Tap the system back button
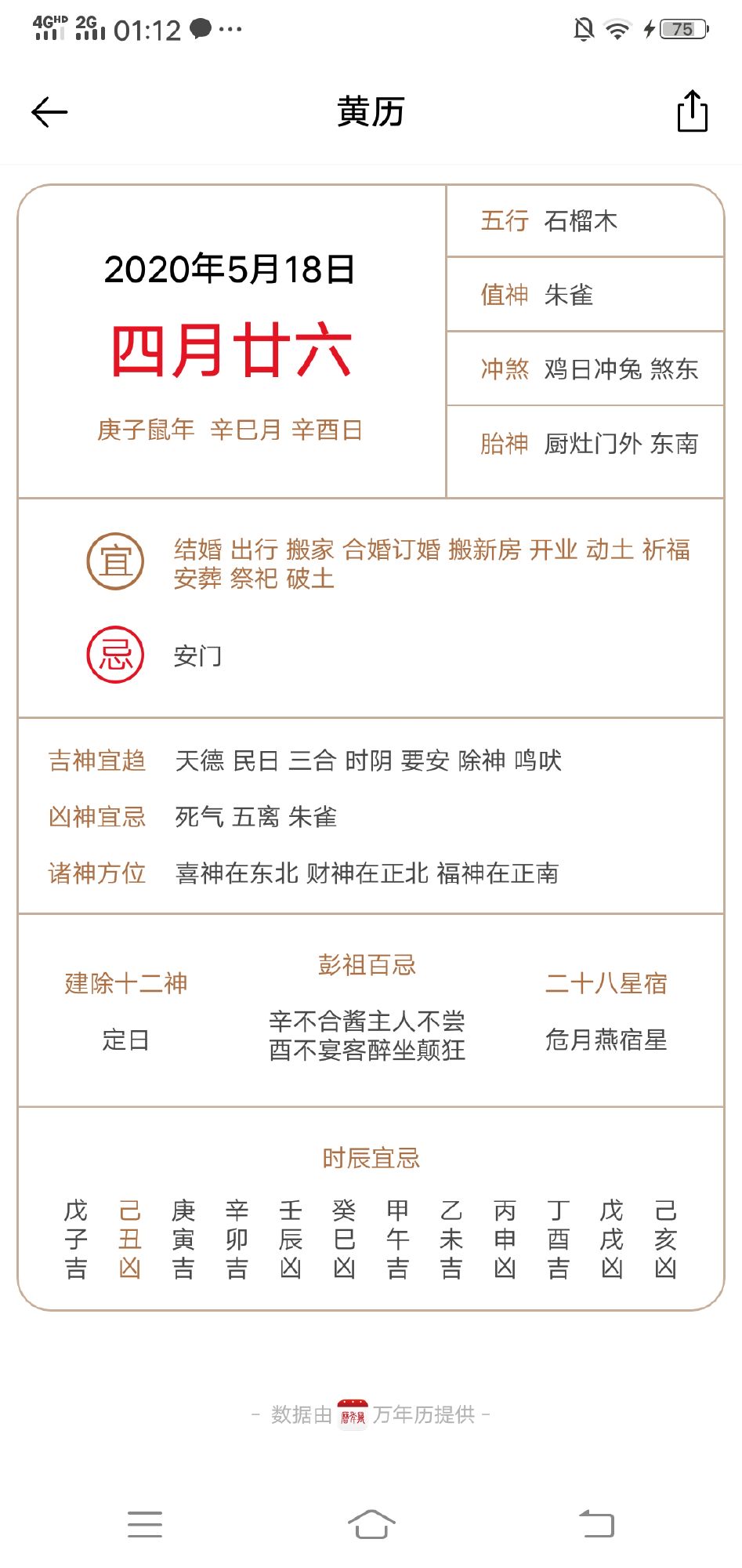The width and height of the screenshot is (742, 1568). tap(596, 1524)
